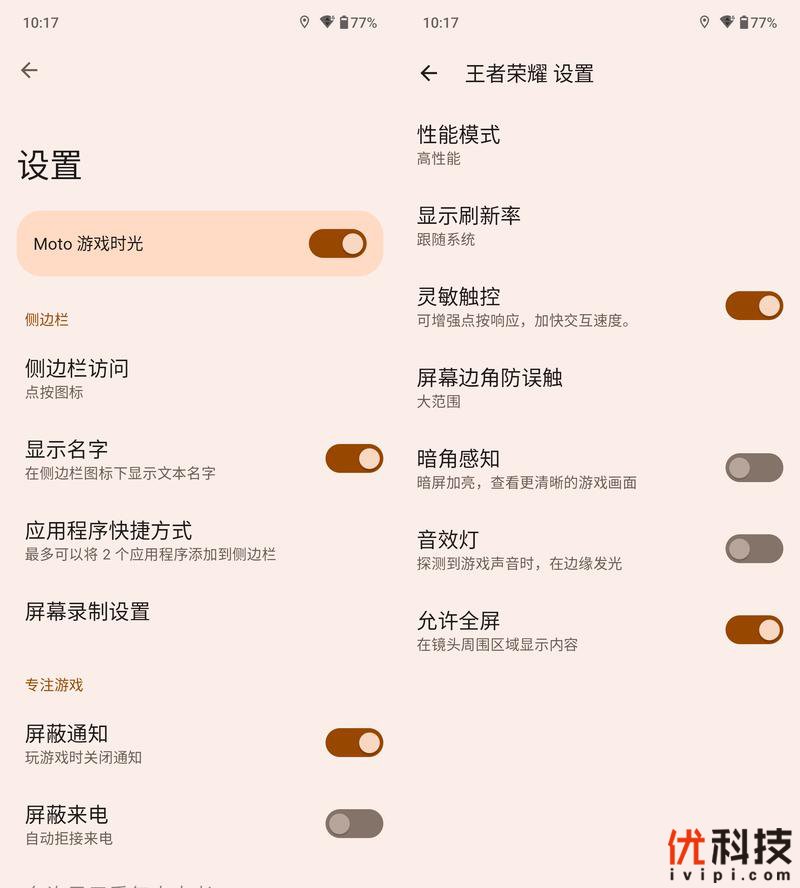
Task: Open 侧边栏访问 setting
Action: coord(77,378)
